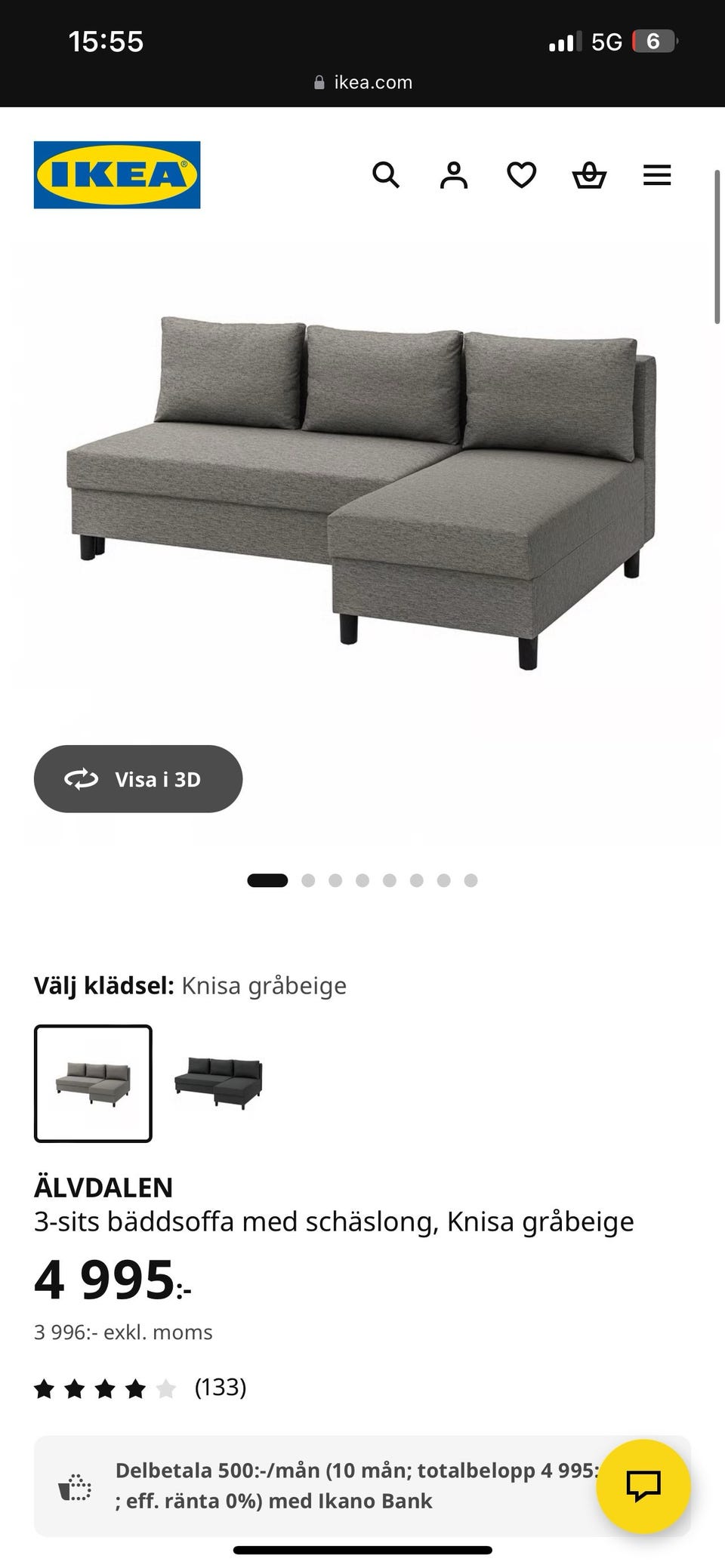Click the padlock site security icon
Screen dimensions: 725x1568
coord(319,82)
